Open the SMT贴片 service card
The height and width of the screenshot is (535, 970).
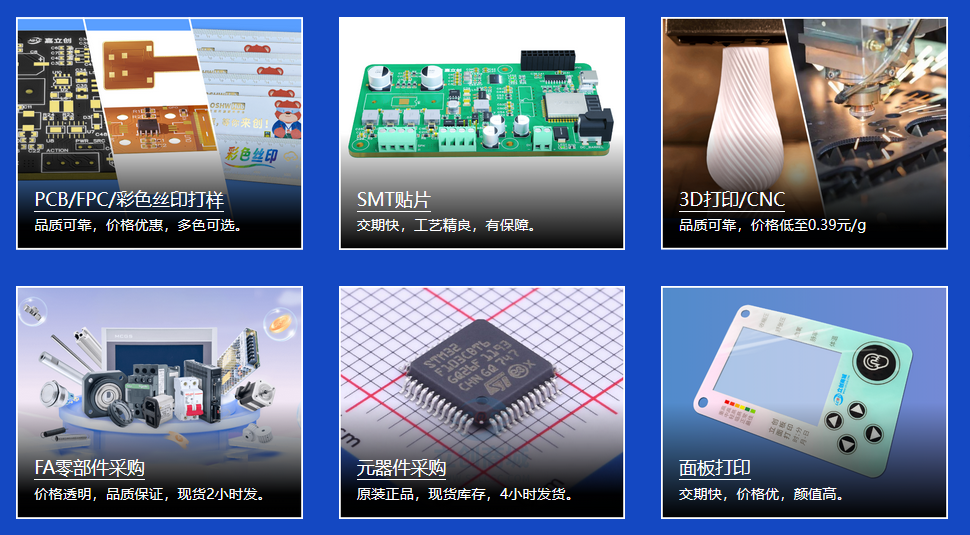pos(482,133)
